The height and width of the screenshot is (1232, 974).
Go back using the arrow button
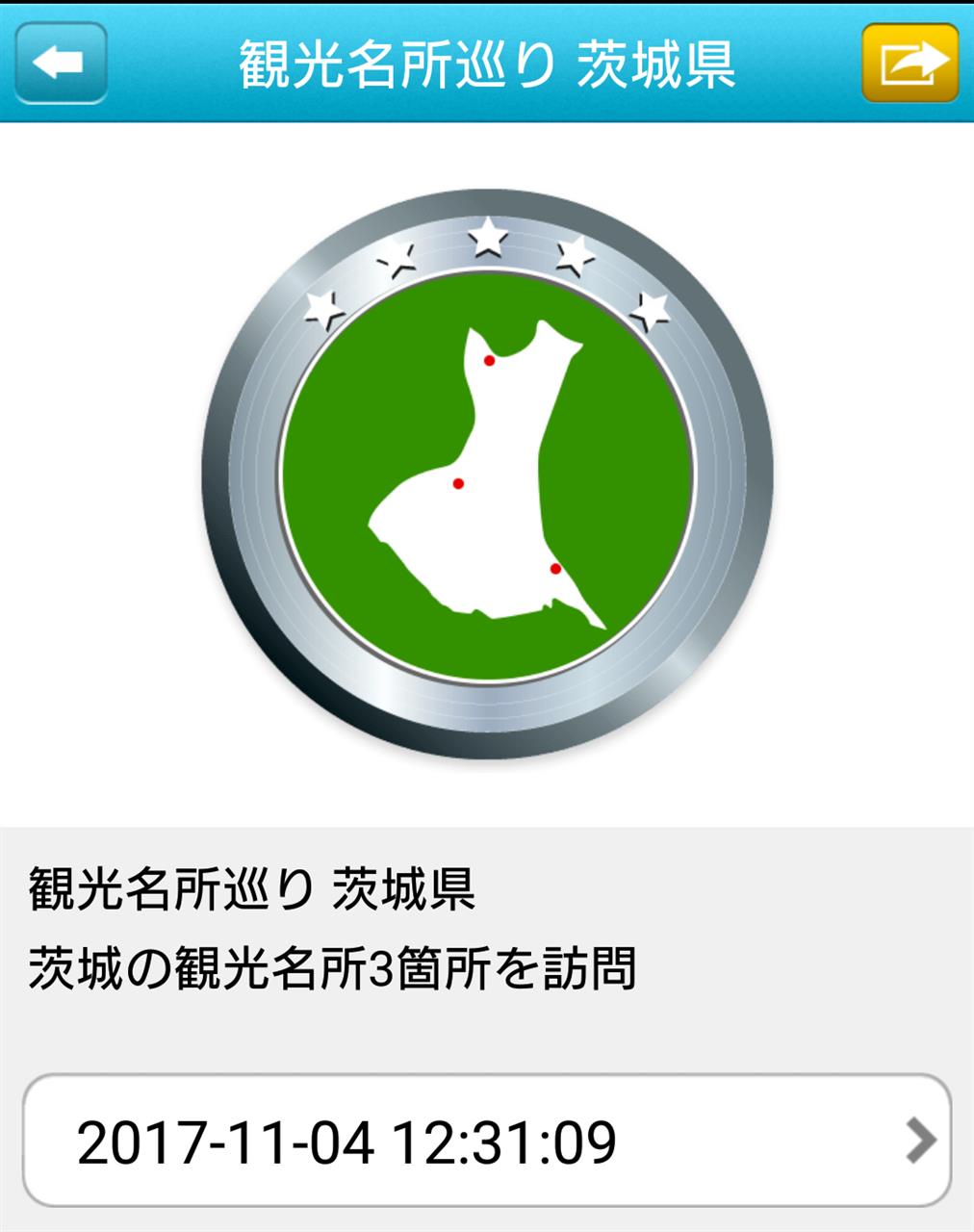pos(60,63)
